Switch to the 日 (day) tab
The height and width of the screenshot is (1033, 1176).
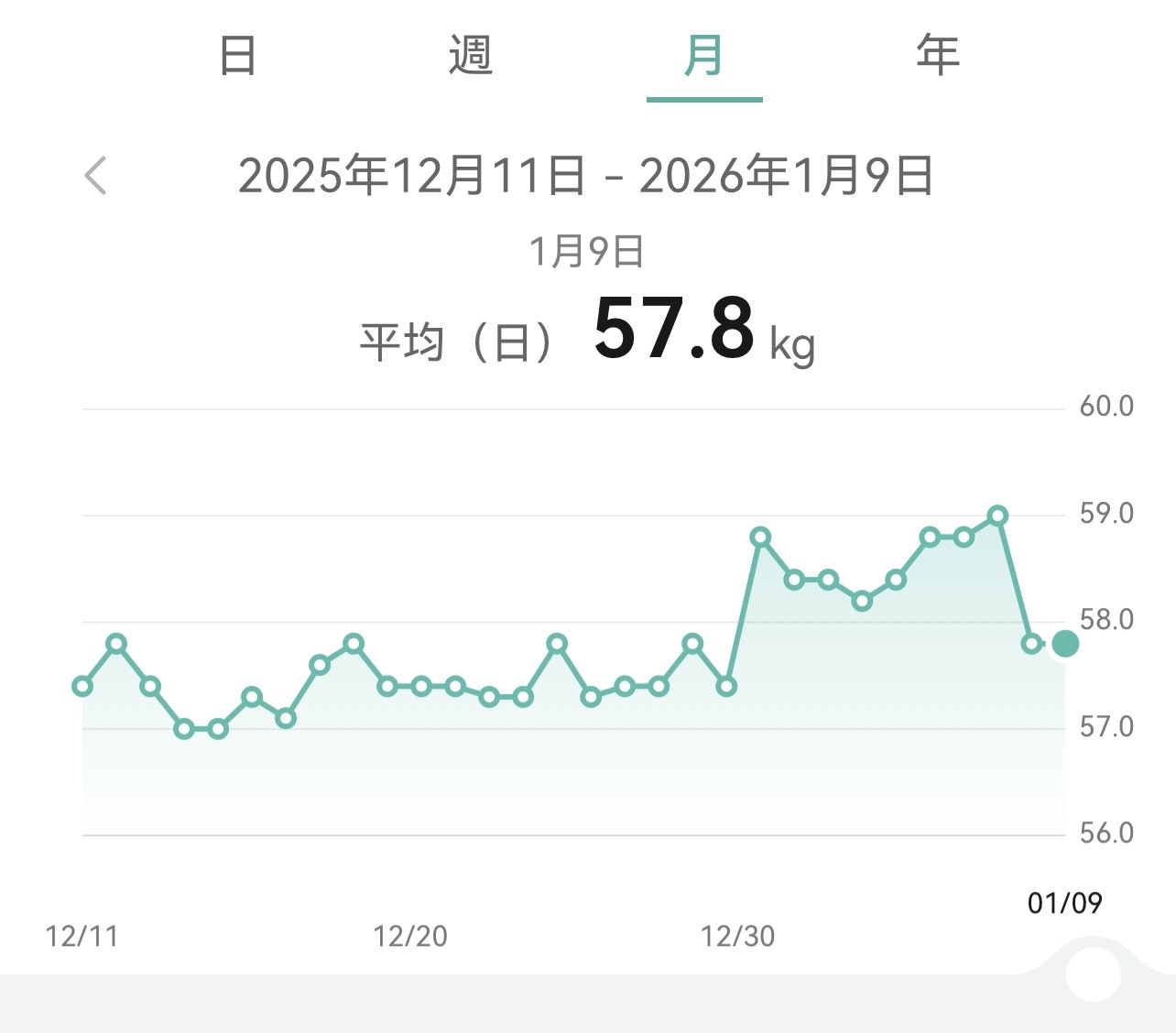click(x=237, y=56)
